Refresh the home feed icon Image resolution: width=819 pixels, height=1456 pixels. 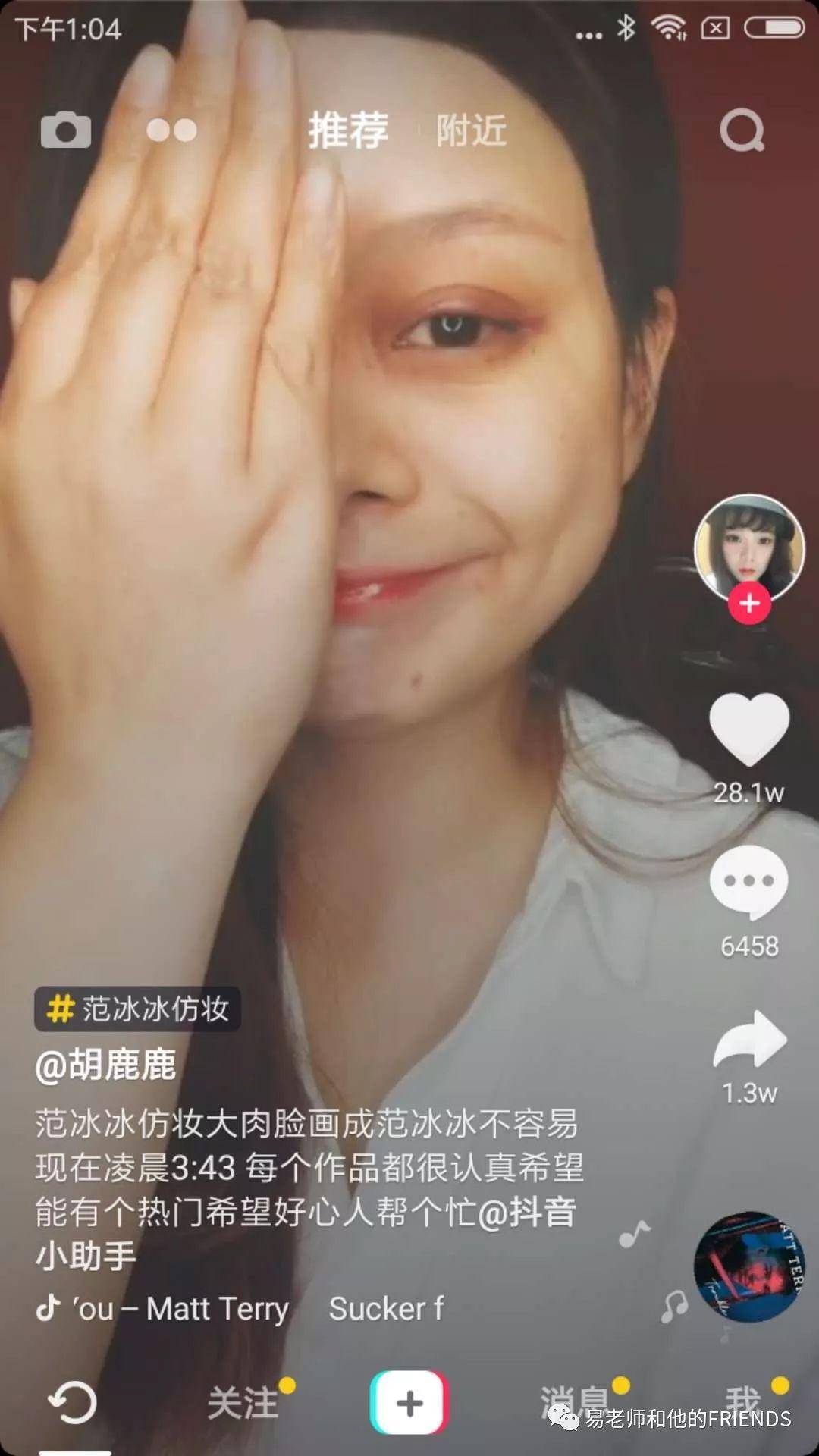point(73,1402)
